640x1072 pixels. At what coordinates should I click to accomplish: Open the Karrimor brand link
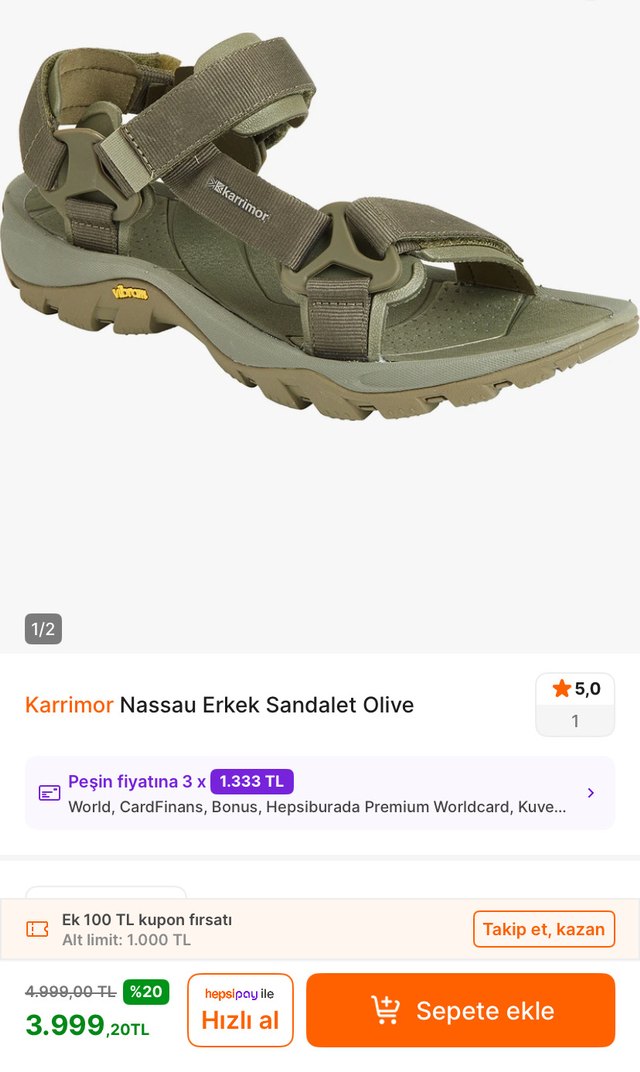coord(69,705)
